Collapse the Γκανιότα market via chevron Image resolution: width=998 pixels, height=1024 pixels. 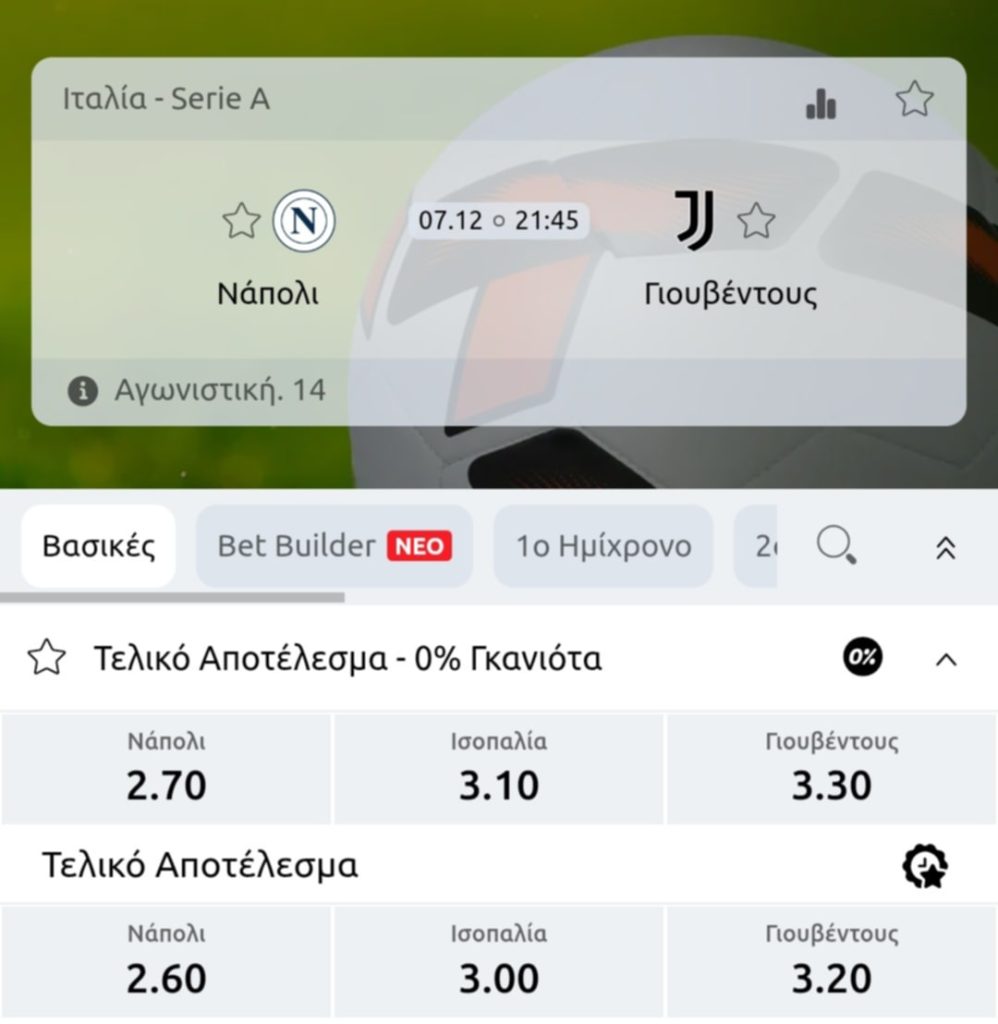pos(947,660)
